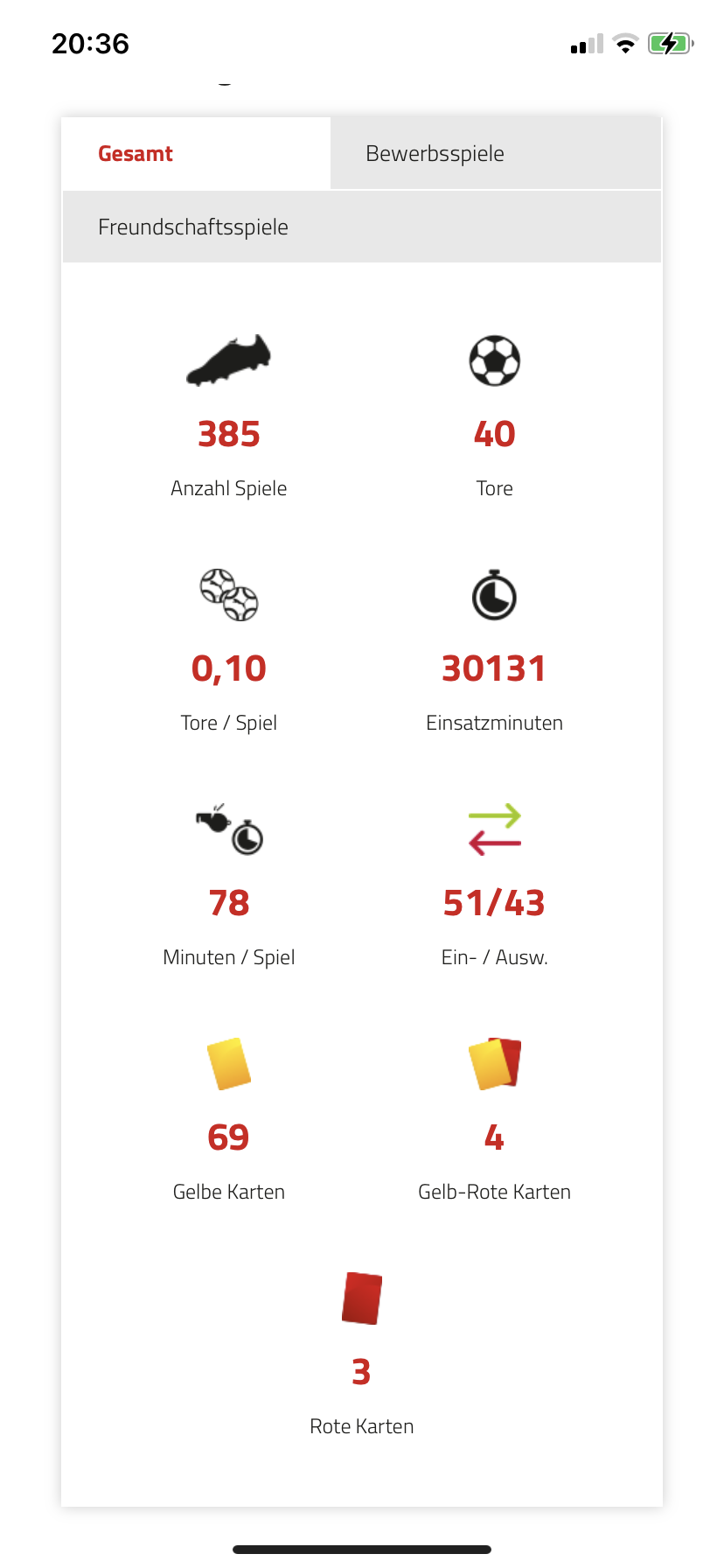Open the Freundschaftsspiele tab
The image size is (724, 1568).
tap(362, 227)
